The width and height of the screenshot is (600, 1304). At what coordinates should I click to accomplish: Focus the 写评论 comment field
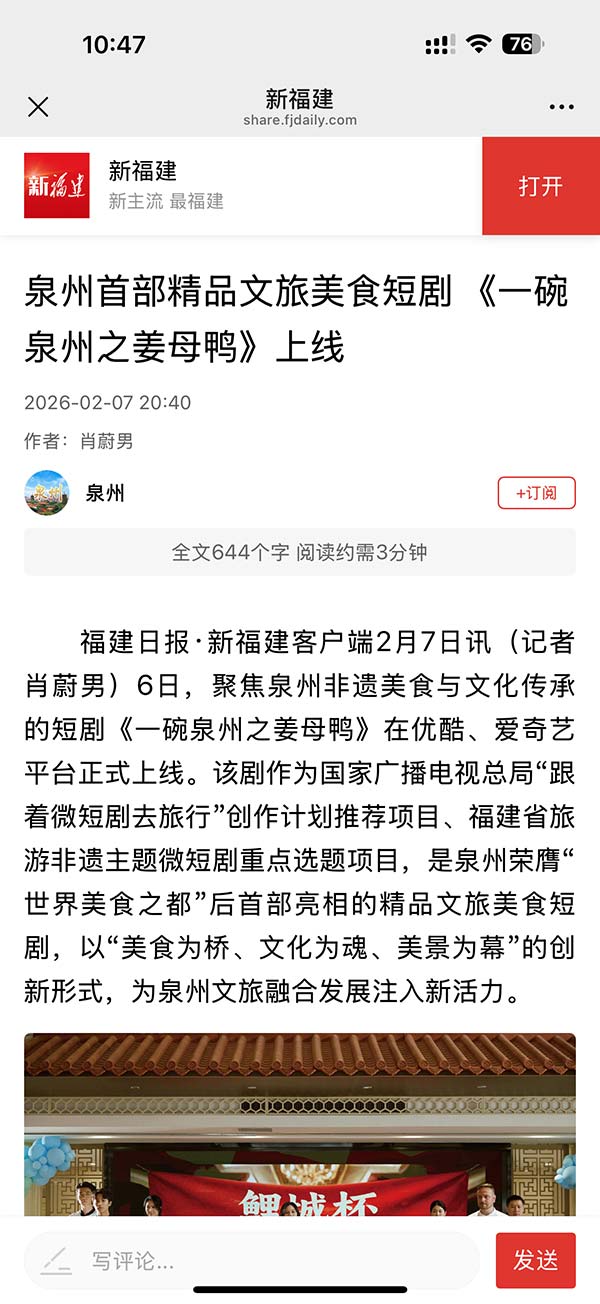250,1260
